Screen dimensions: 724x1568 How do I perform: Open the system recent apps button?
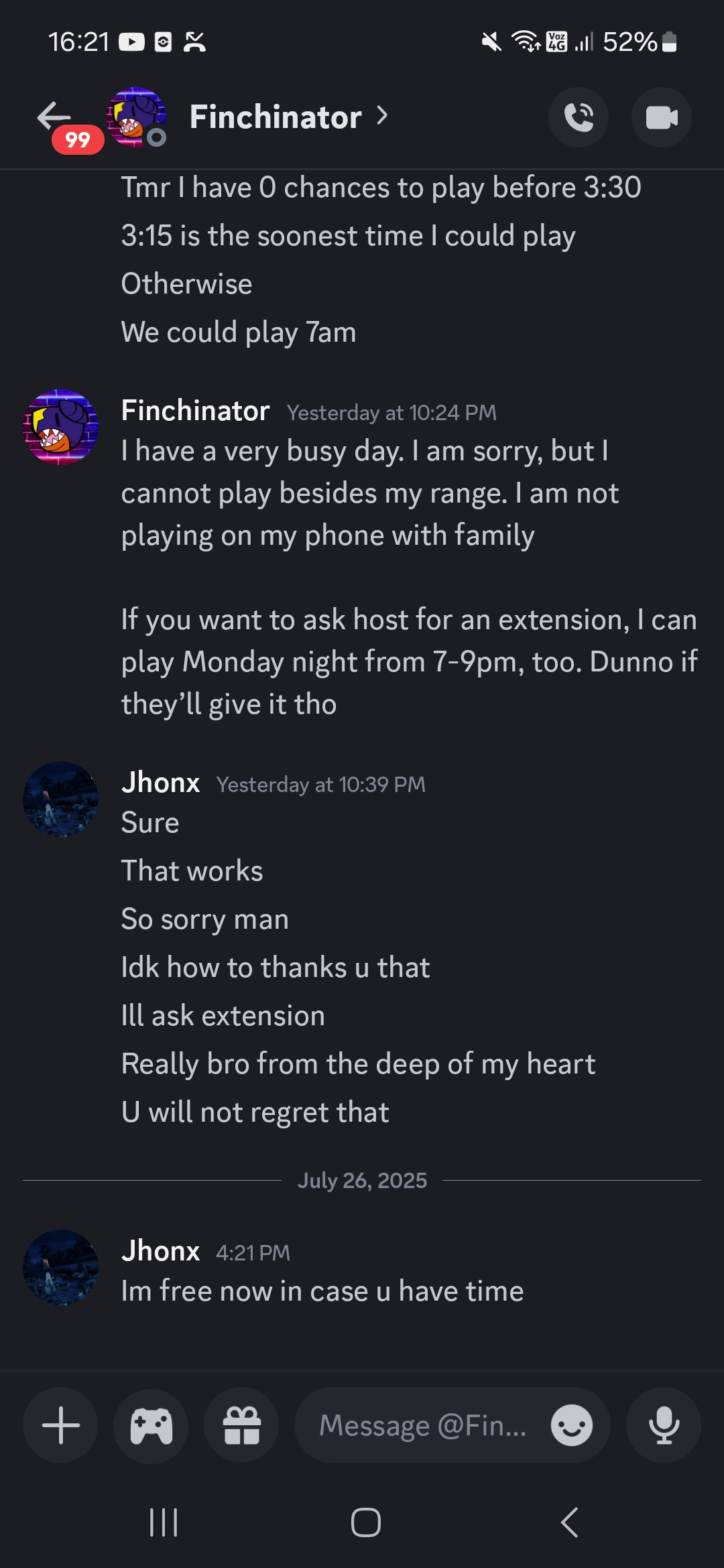pyautogui.click(x=164, y=1522)
